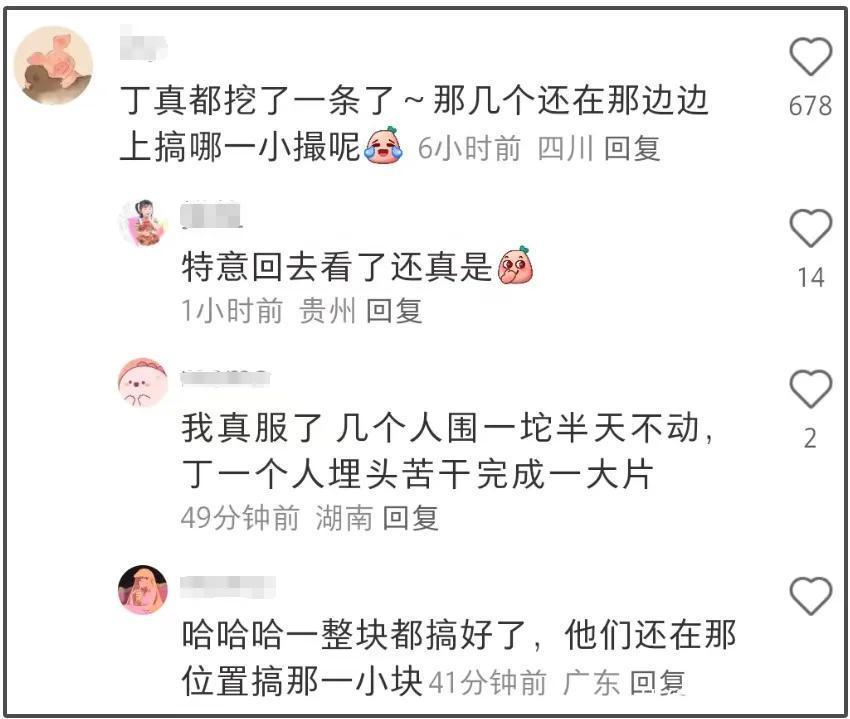Like the 湖南 reply about 埋头苦干

[810, 390]
